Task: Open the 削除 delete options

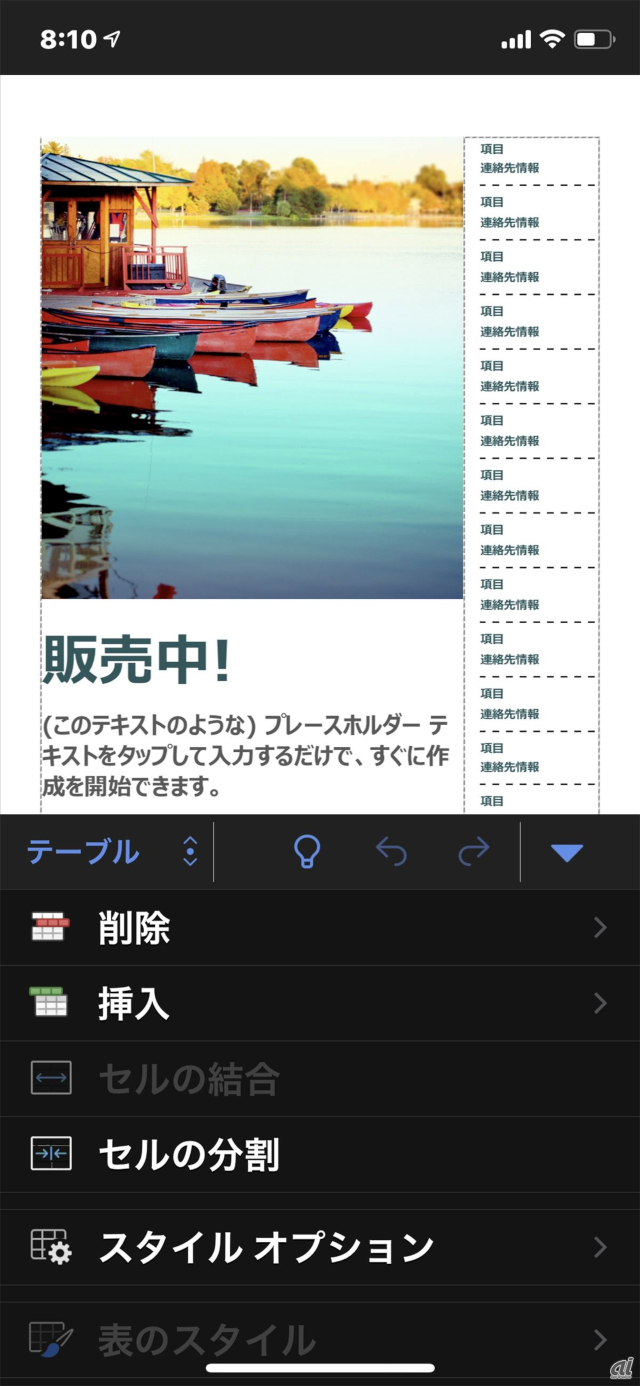Action: click(x=320, y=929)
